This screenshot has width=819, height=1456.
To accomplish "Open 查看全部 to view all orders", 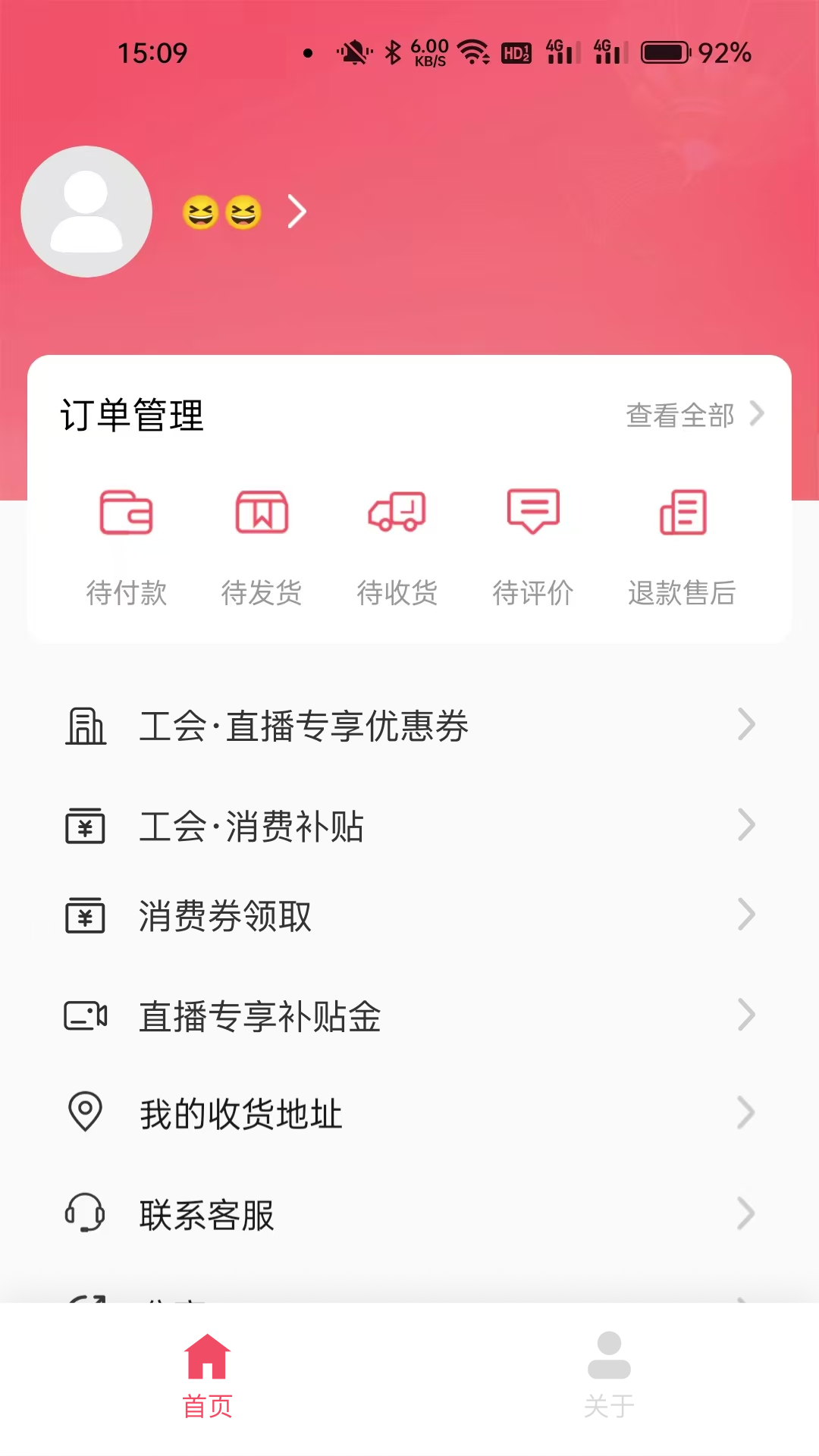I will coord(679,415).
